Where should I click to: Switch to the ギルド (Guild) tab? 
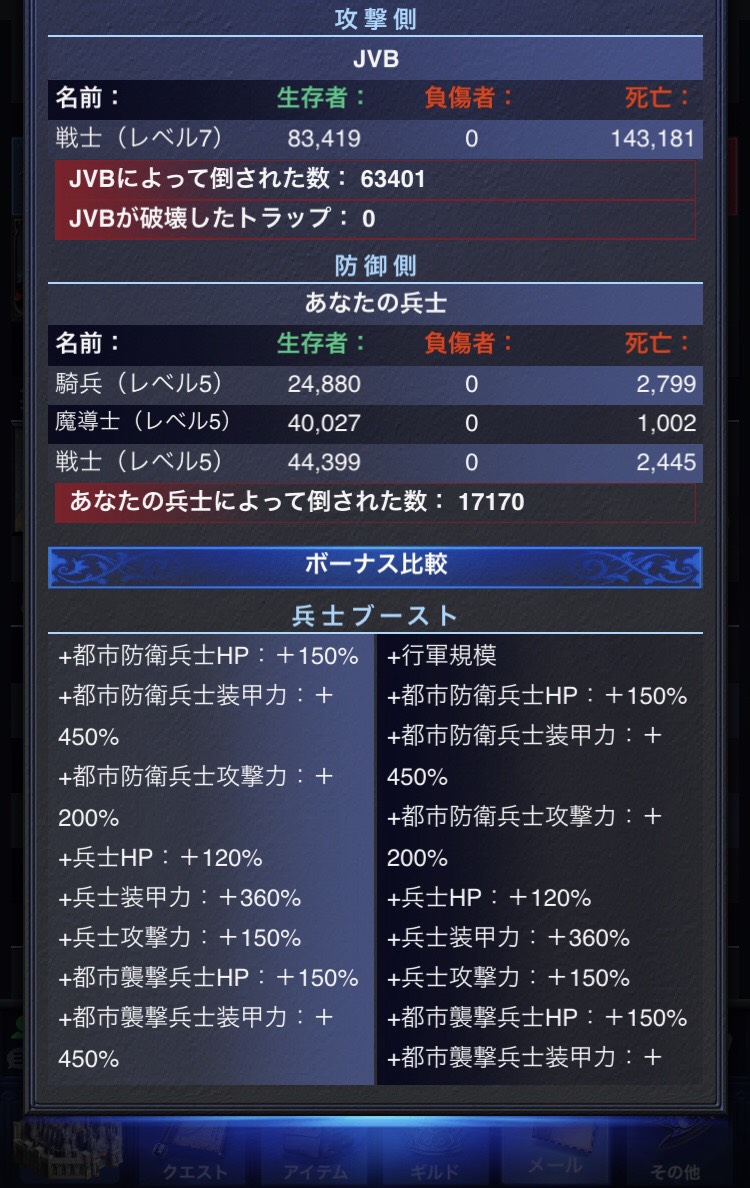(436, 1160)
